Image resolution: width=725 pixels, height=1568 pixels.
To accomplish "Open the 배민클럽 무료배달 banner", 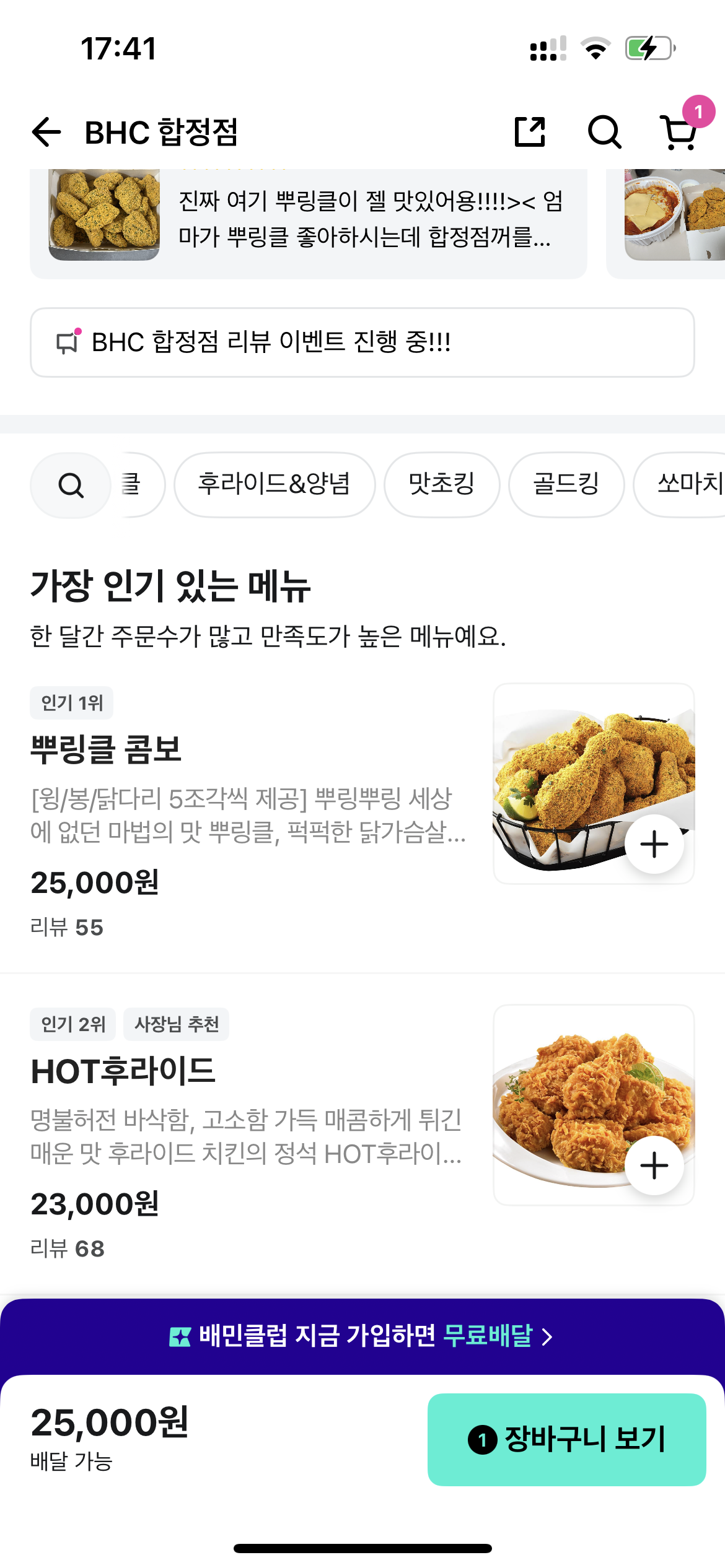I will (x=362, y=1336).
